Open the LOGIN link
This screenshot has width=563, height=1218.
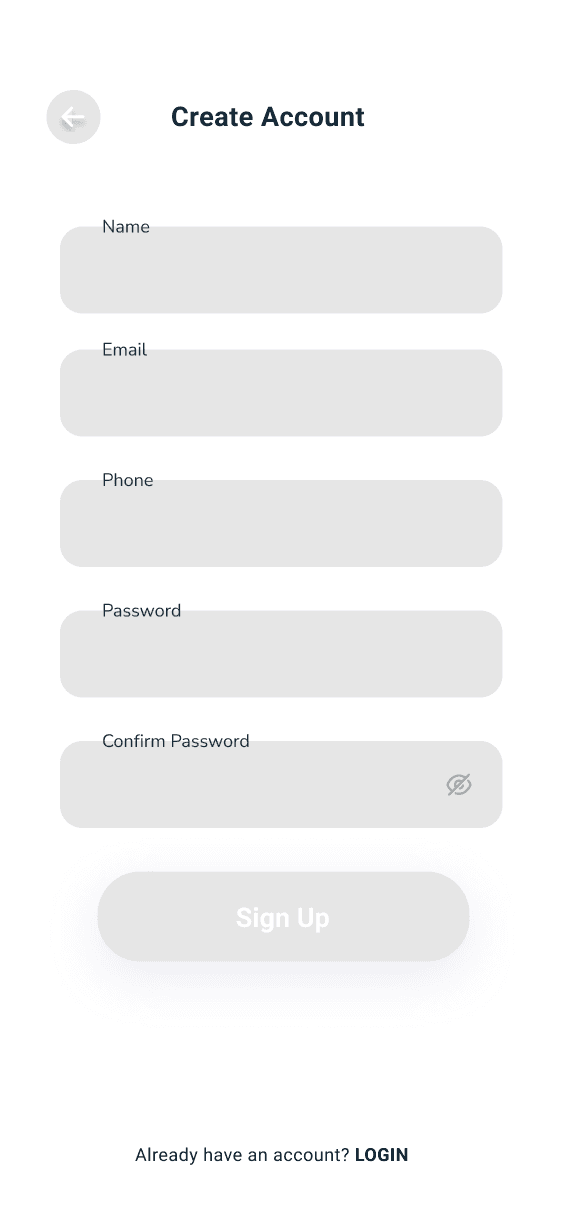pos(381,1155)
